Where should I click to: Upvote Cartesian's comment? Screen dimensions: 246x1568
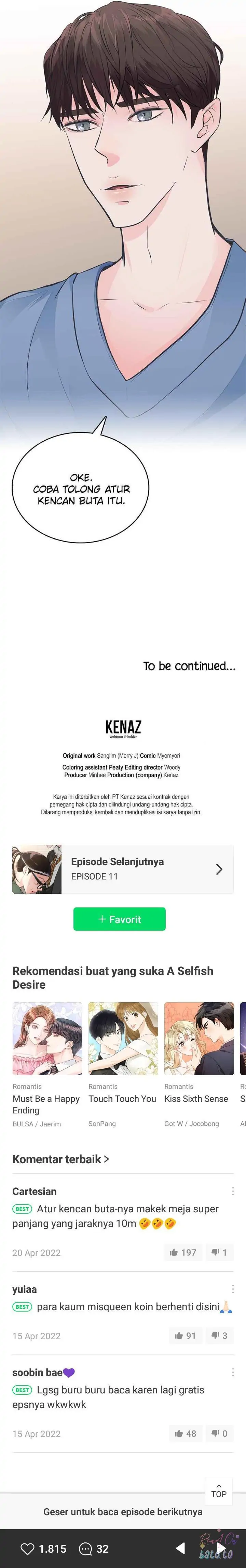(182, 1252)
